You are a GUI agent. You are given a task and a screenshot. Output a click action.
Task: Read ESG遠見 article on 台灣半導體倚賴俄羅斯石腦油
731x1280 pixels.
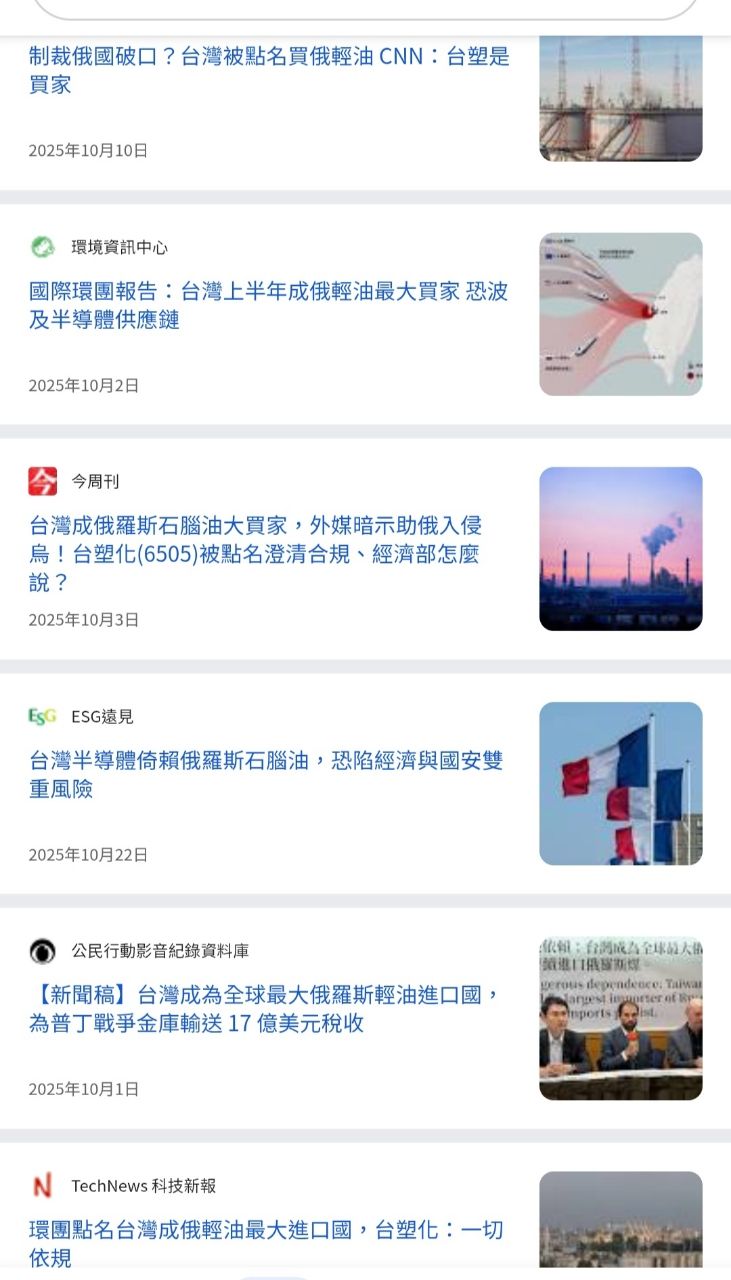click(266, 774)
